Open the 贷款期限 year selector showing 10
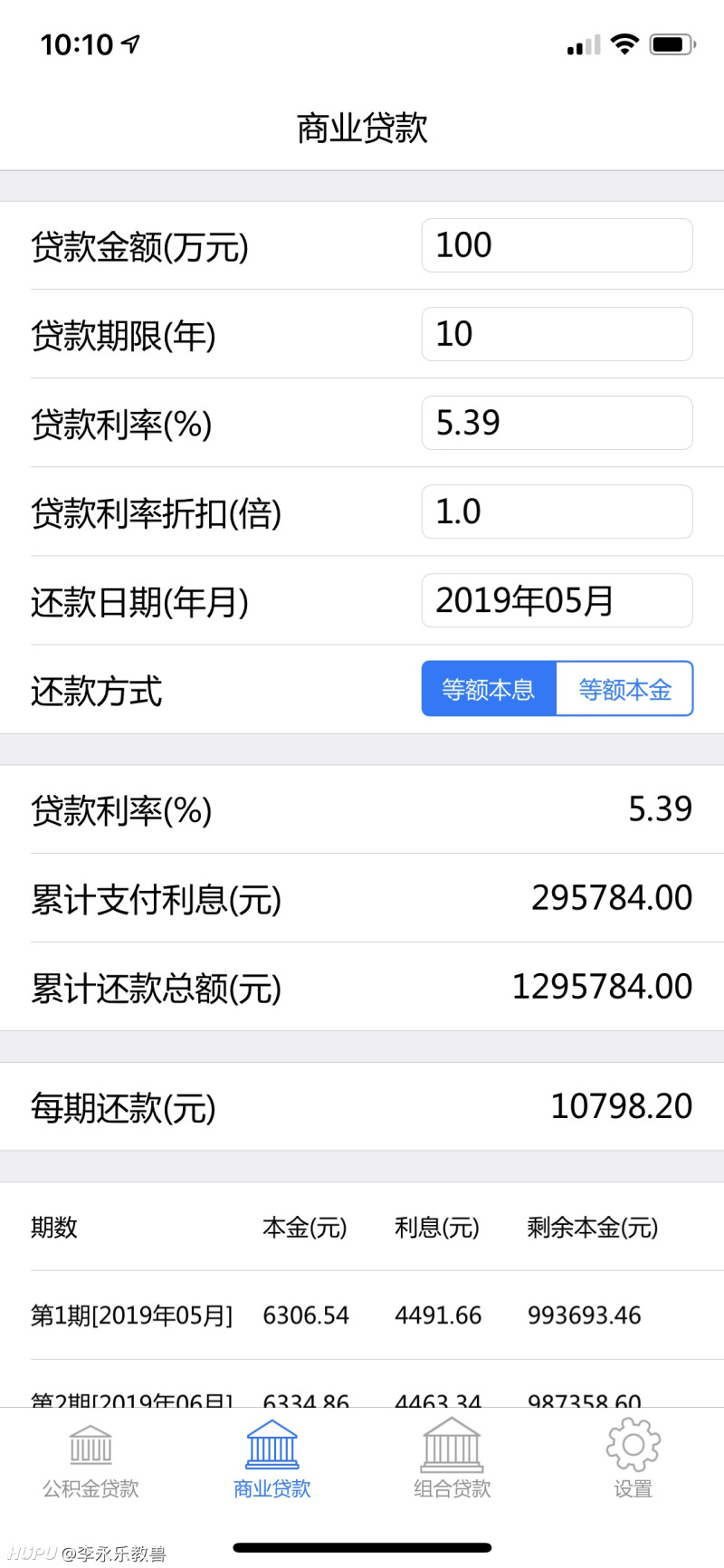Screen dimensions: 724x1568 point(557,333)
